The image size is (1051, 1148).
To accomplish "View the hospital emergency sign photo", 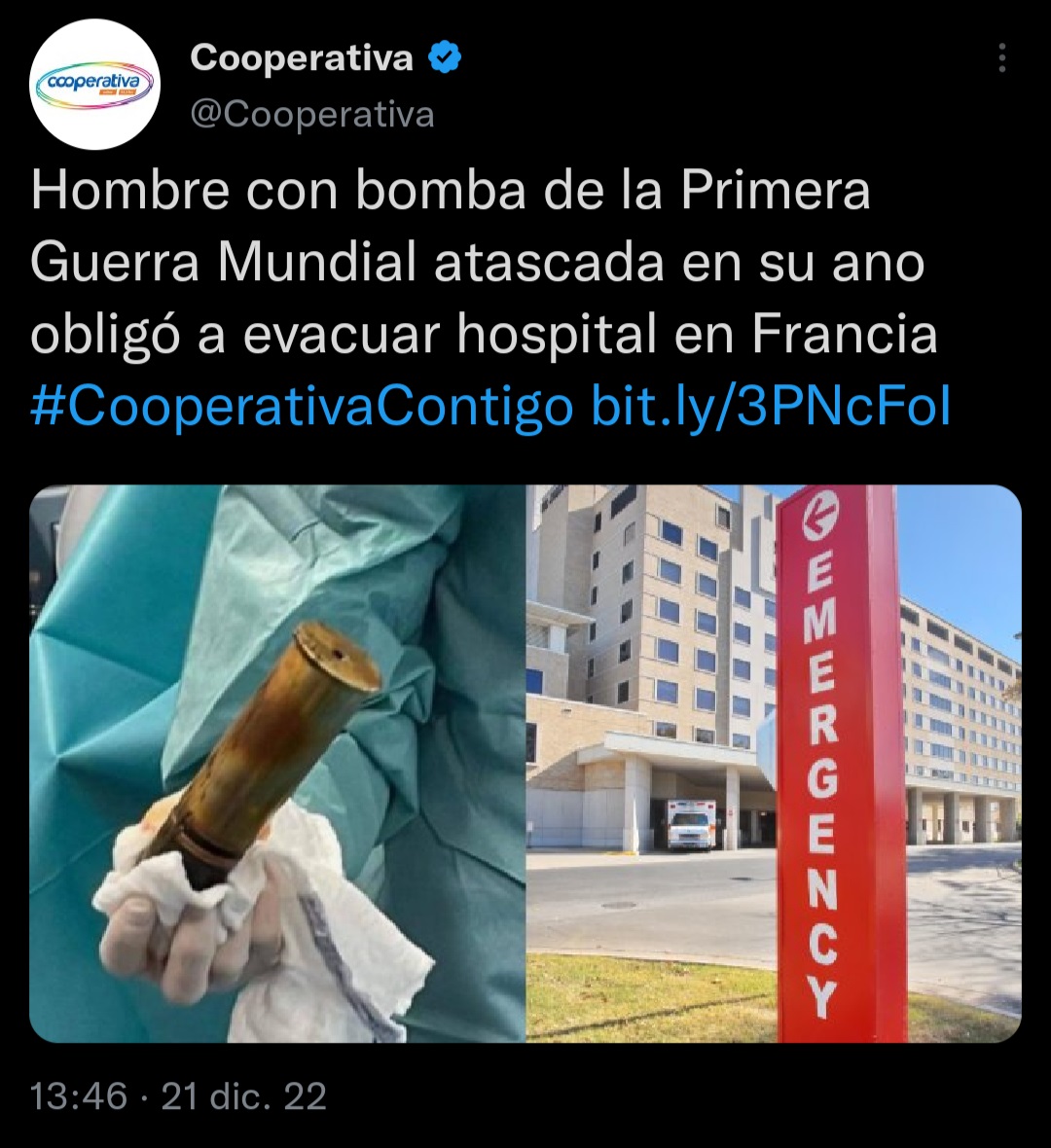I will coord(774,764).
